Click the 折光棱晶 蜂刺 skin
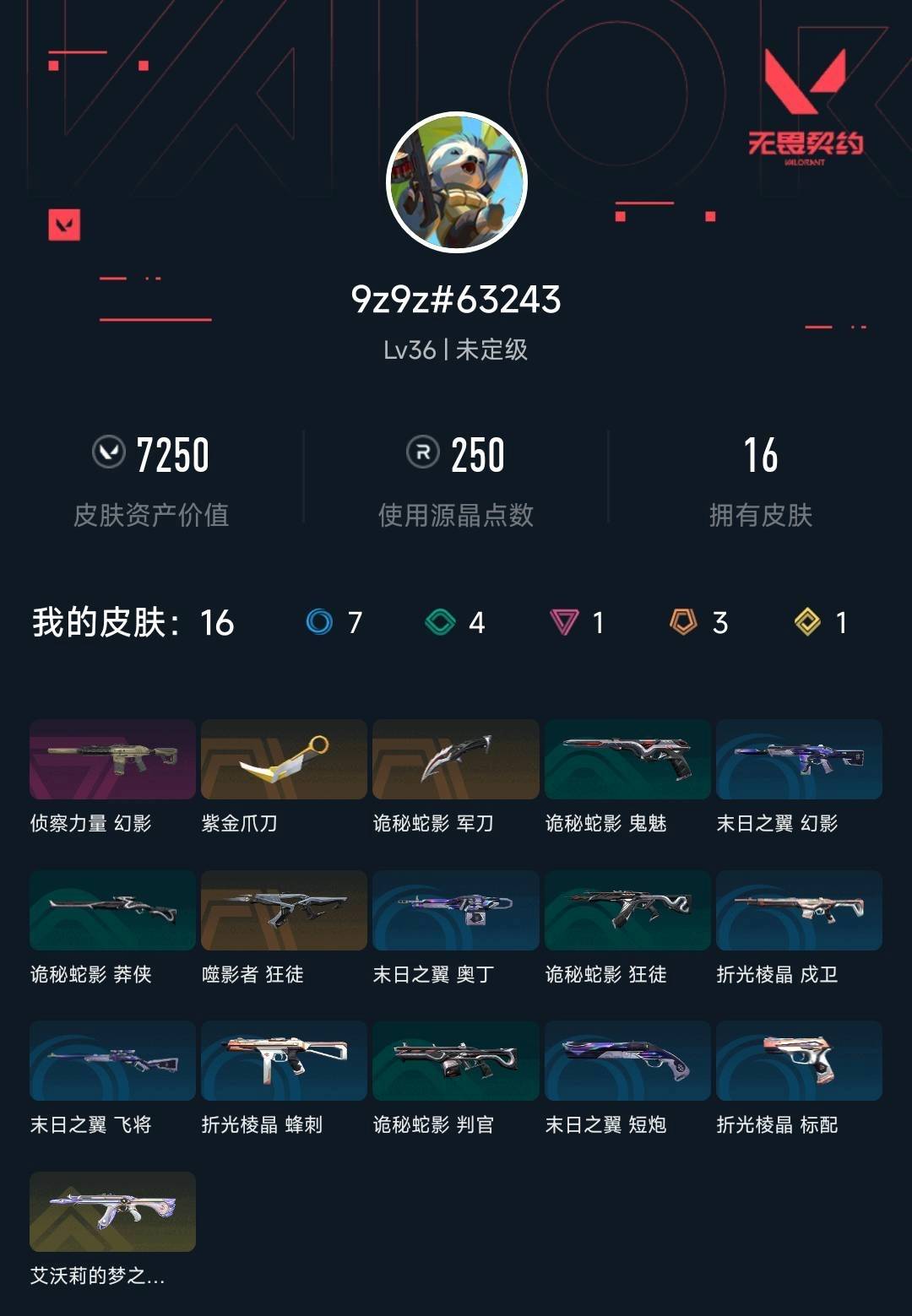912x1316 pixels. [x=285, y=1061]
